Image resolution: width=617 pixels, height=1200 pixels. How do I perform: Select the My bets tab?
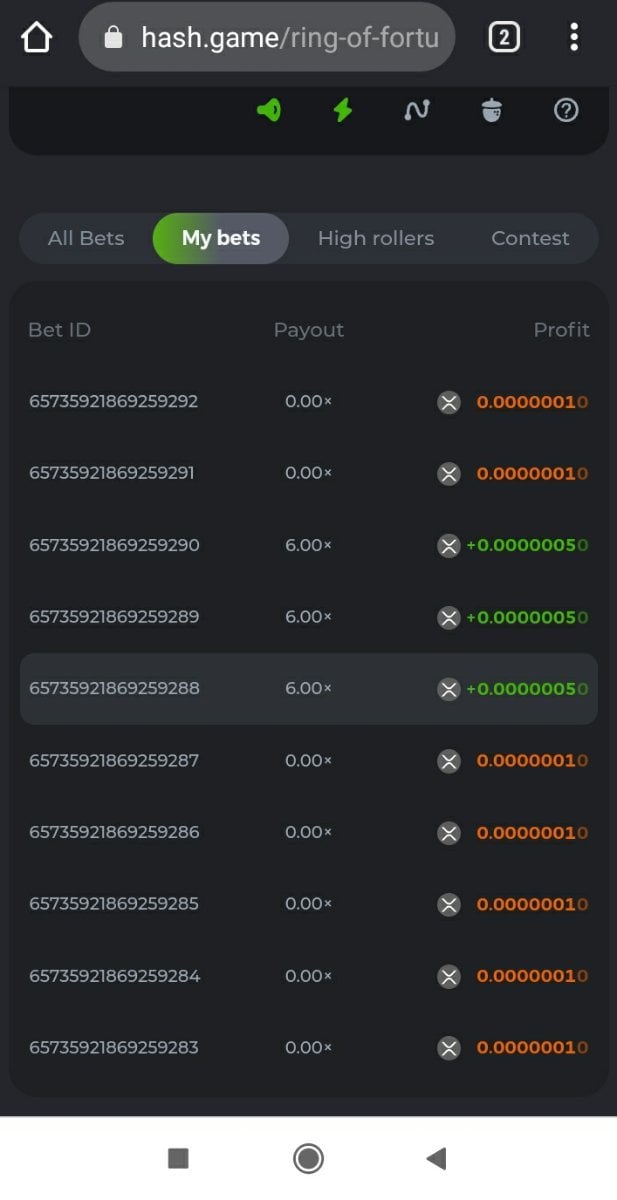pyautogui.click(x=221, y=238)
